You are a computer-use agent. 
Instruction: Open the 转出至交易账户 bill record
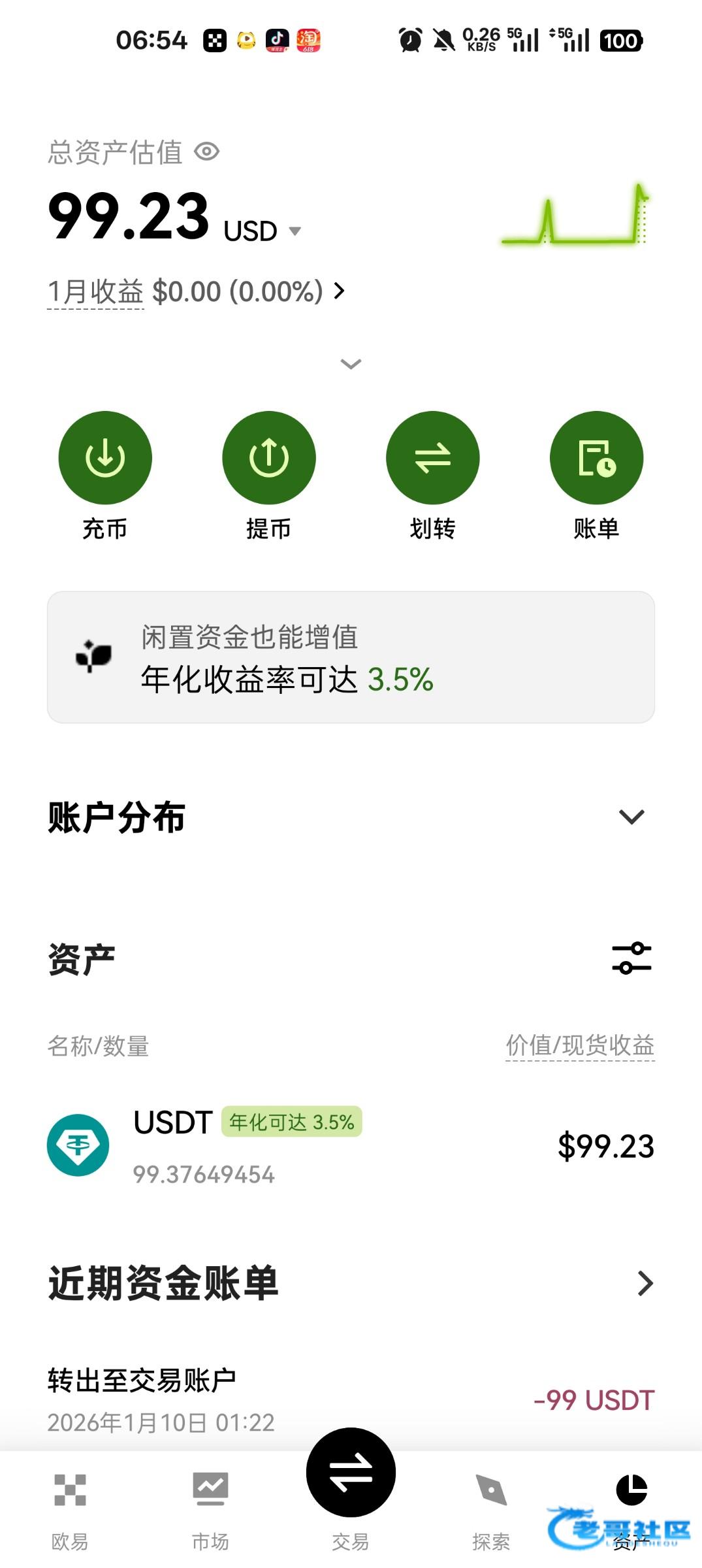pos(351,1401)
